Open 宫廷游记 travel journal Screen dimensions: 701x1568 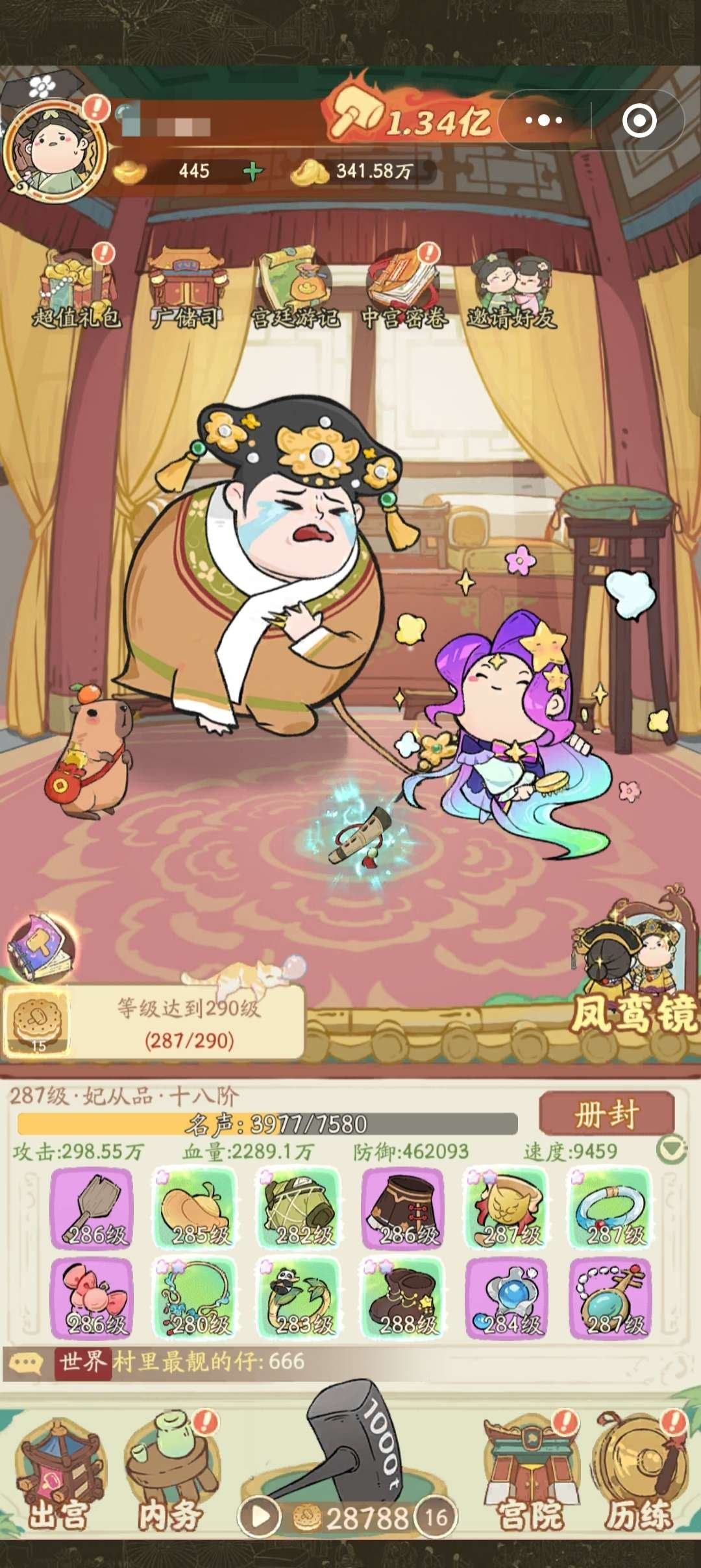click(295, 289)
